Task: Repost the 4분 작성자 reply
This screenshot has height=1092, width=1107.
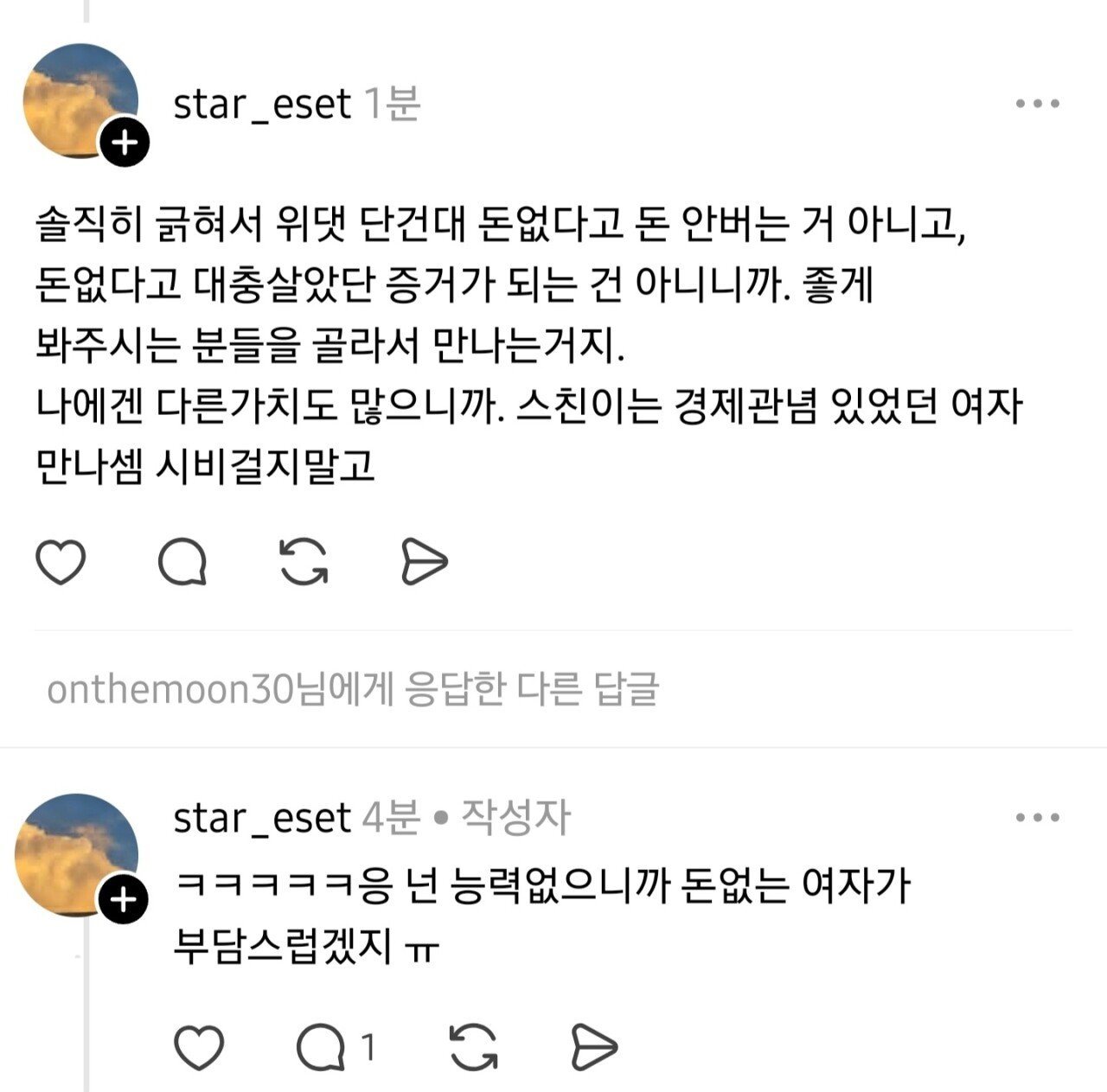Action: [x=474, y=1048]
